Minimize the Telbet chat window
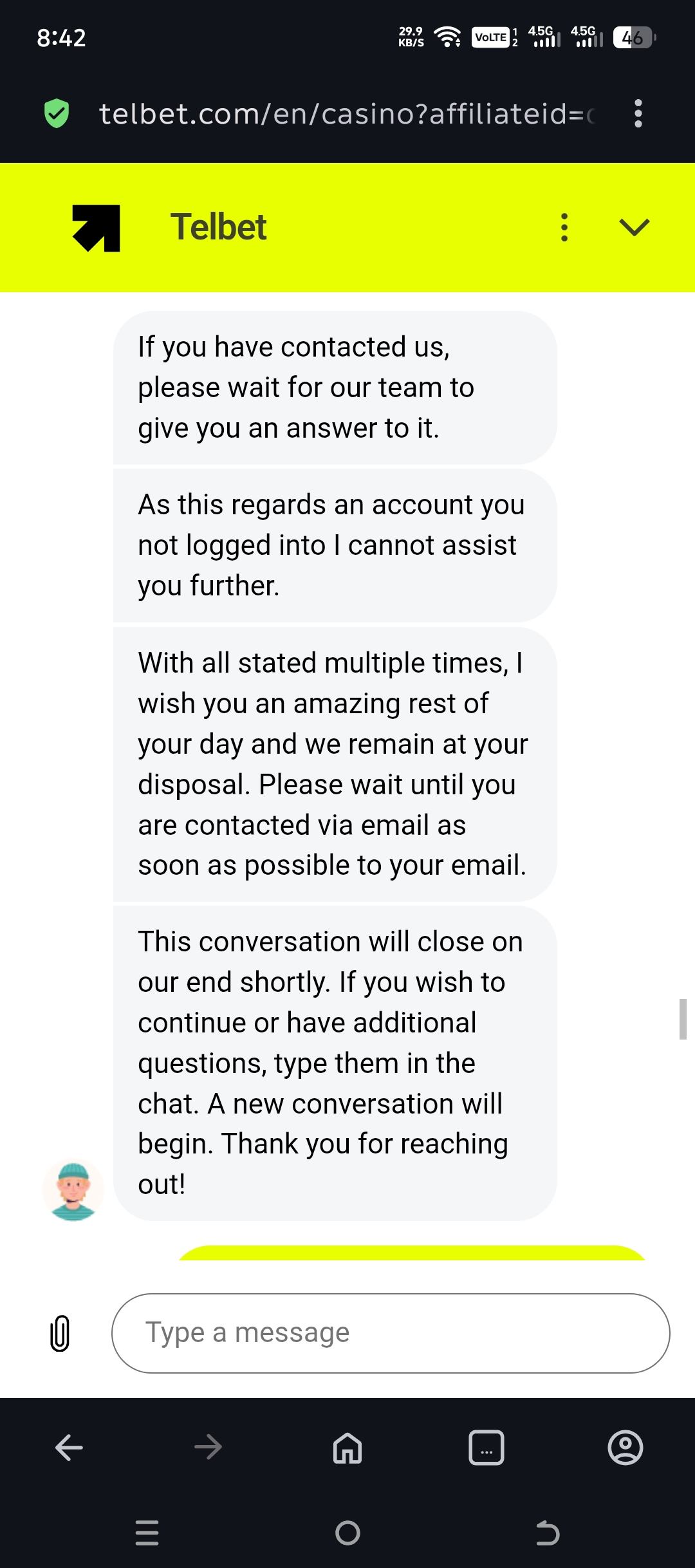The height and width of the screenshot is (1568, 695). click(634, 227)
